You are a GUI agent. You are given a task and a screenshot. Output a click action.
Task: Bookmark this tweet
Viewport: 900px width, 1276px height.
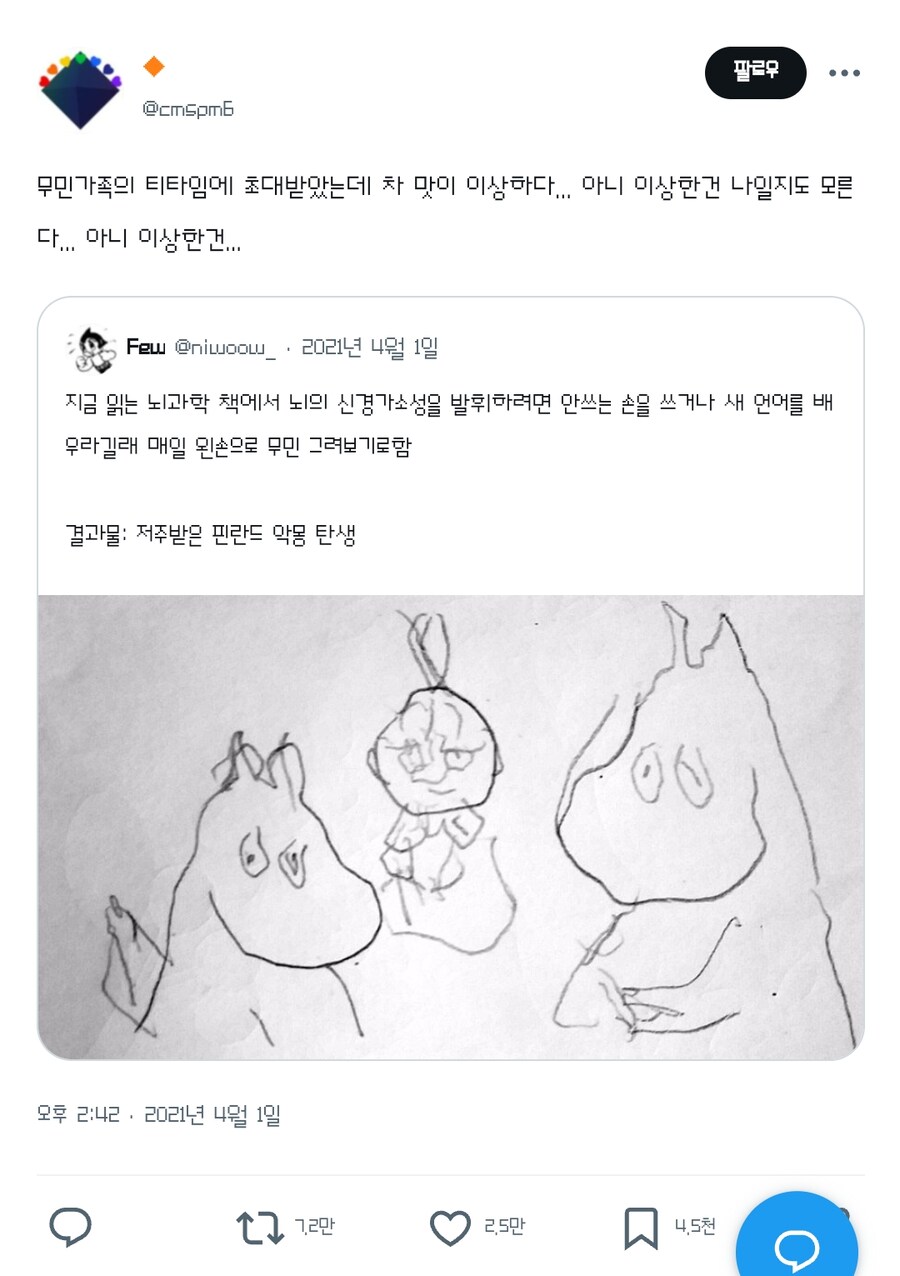641,1227
